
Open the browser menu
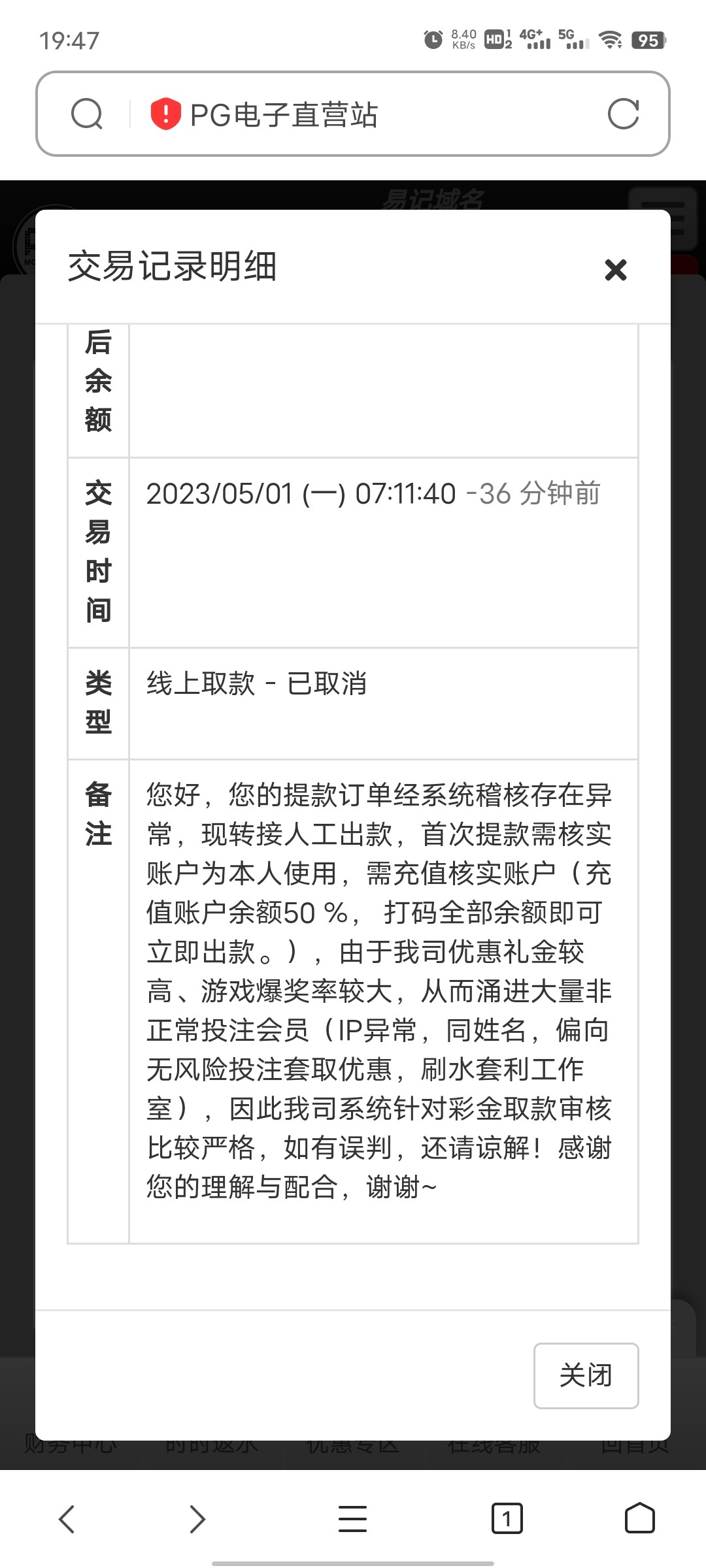pos(352,1518)
